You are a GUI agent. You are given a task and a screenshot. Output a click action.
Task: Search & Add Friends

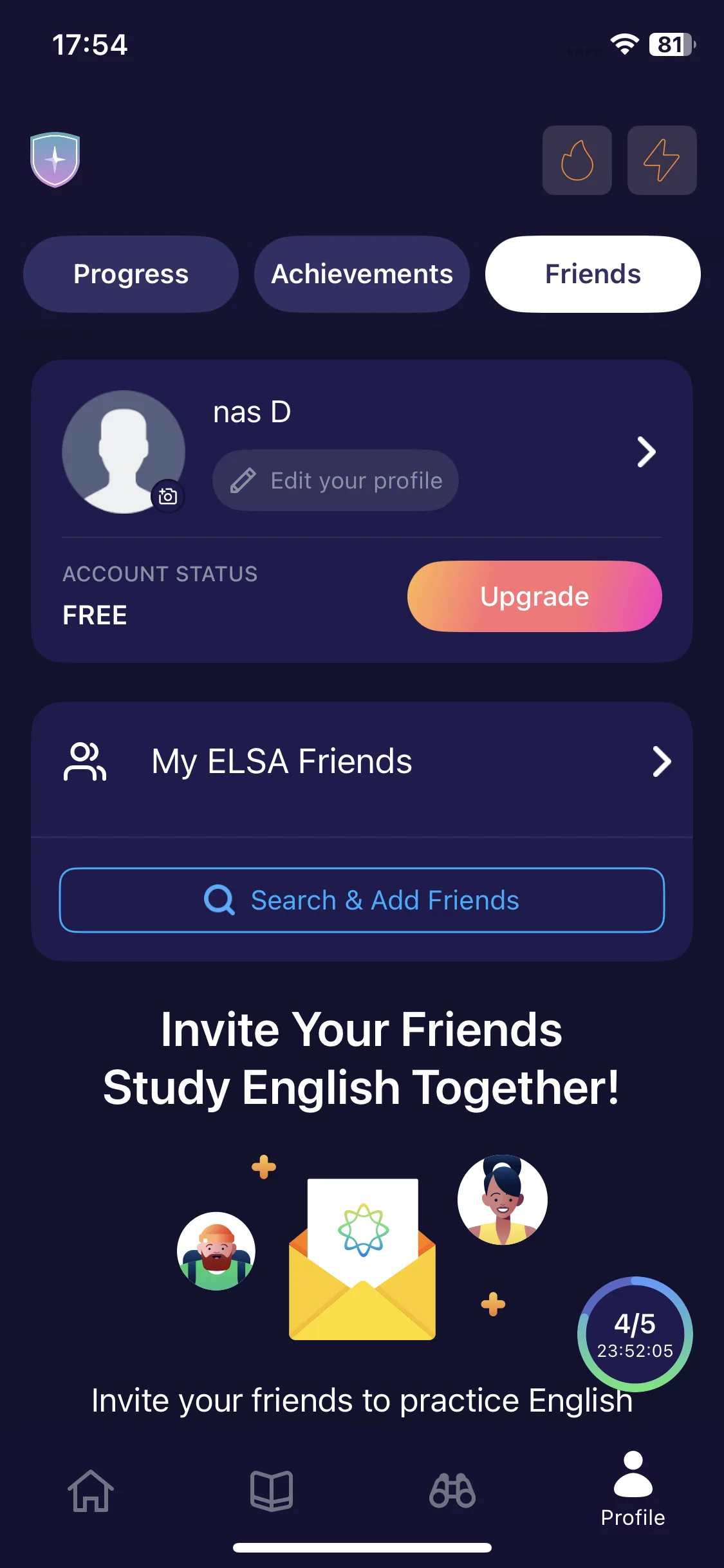point(362,900)
